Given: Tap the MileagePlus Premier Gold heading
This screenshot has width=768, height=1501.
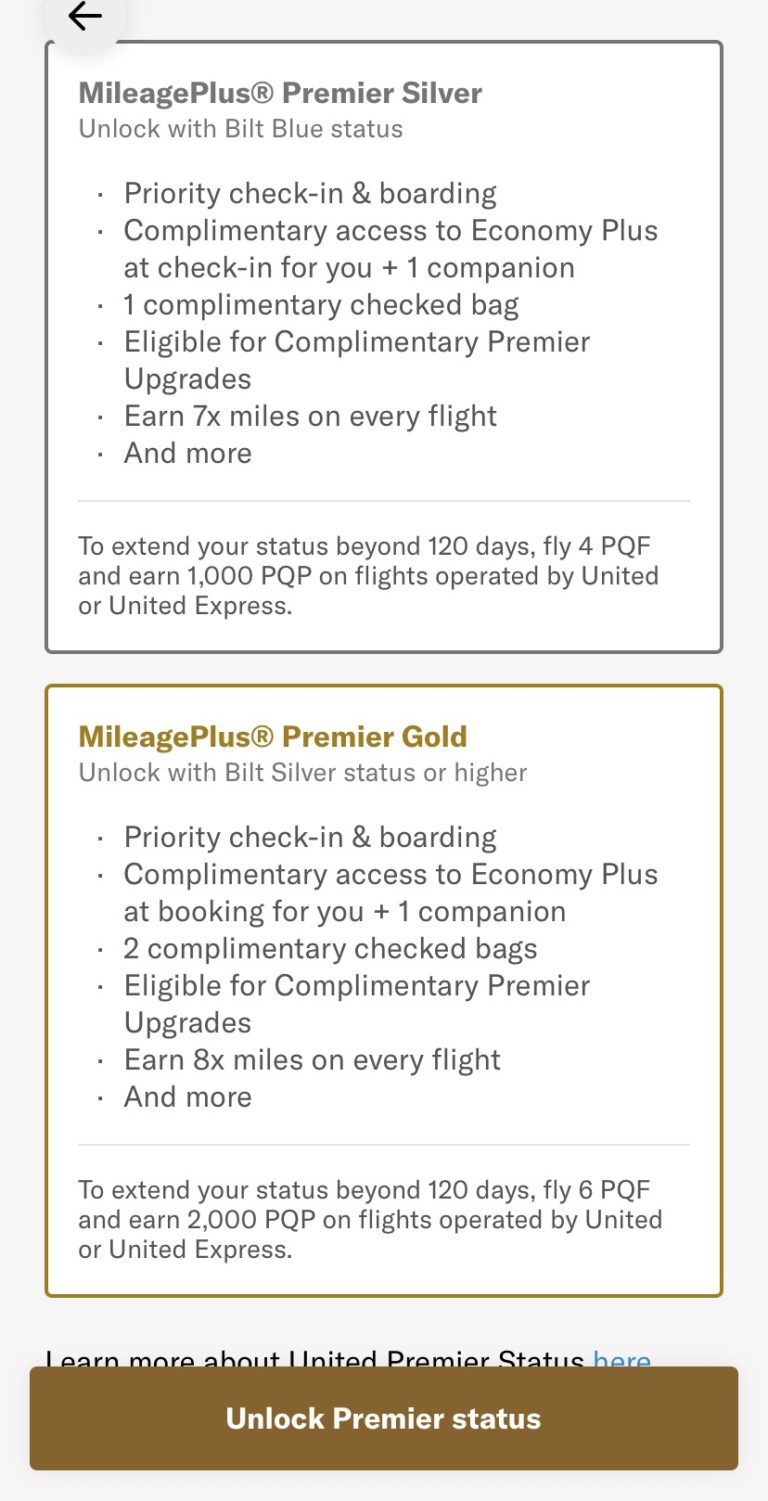Looking at the screenshot, I should coord(275,735).
